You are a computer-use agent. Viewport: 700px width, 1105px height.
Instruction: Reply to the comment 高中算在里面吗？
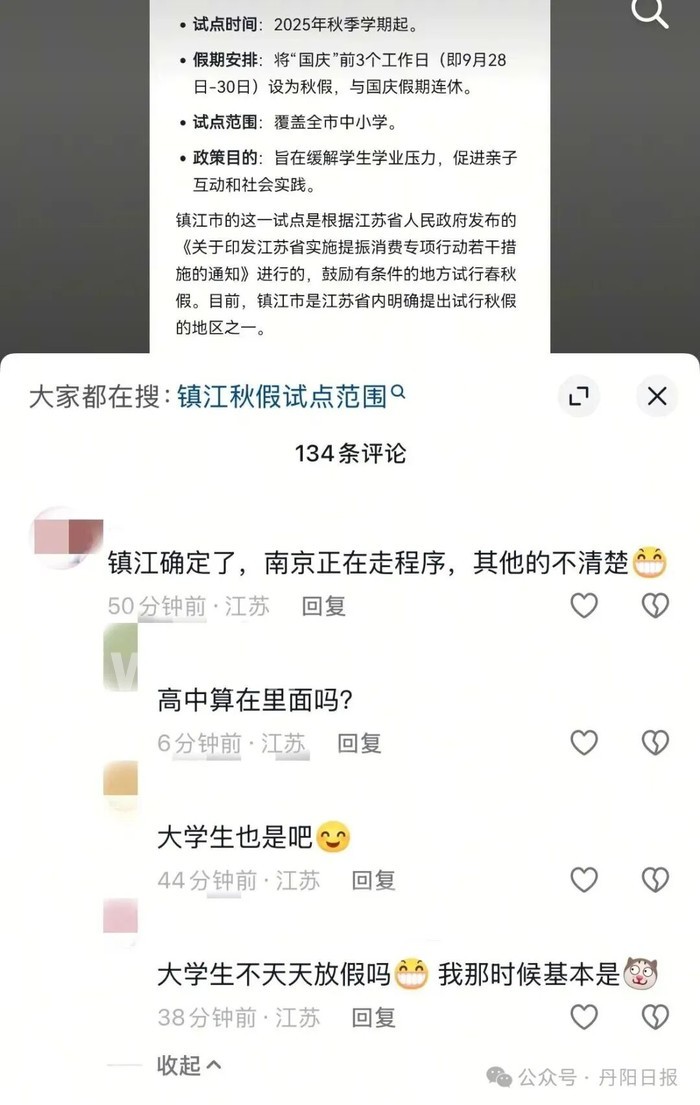[359, 743]
